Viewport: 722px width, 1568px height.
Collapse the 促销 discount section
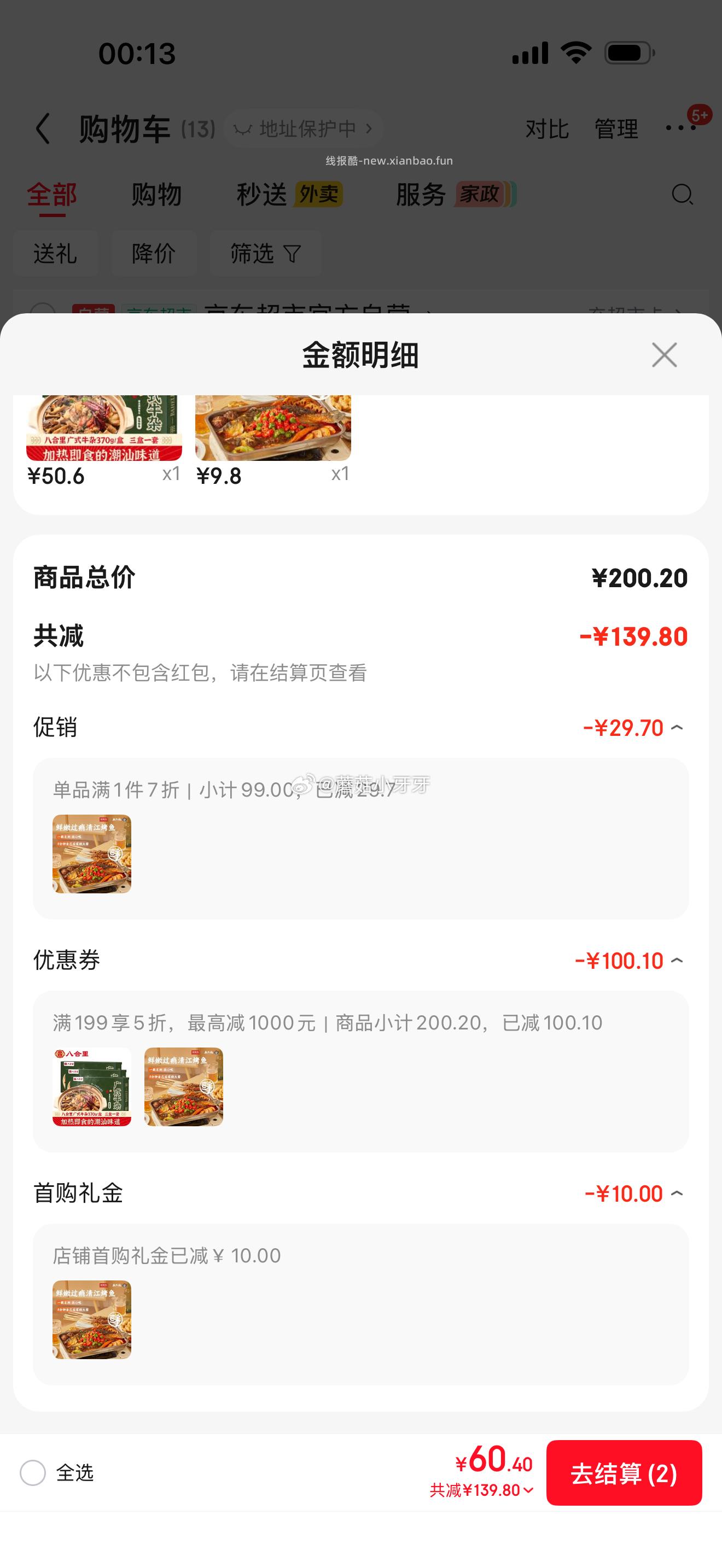click(x=678, y=727)
